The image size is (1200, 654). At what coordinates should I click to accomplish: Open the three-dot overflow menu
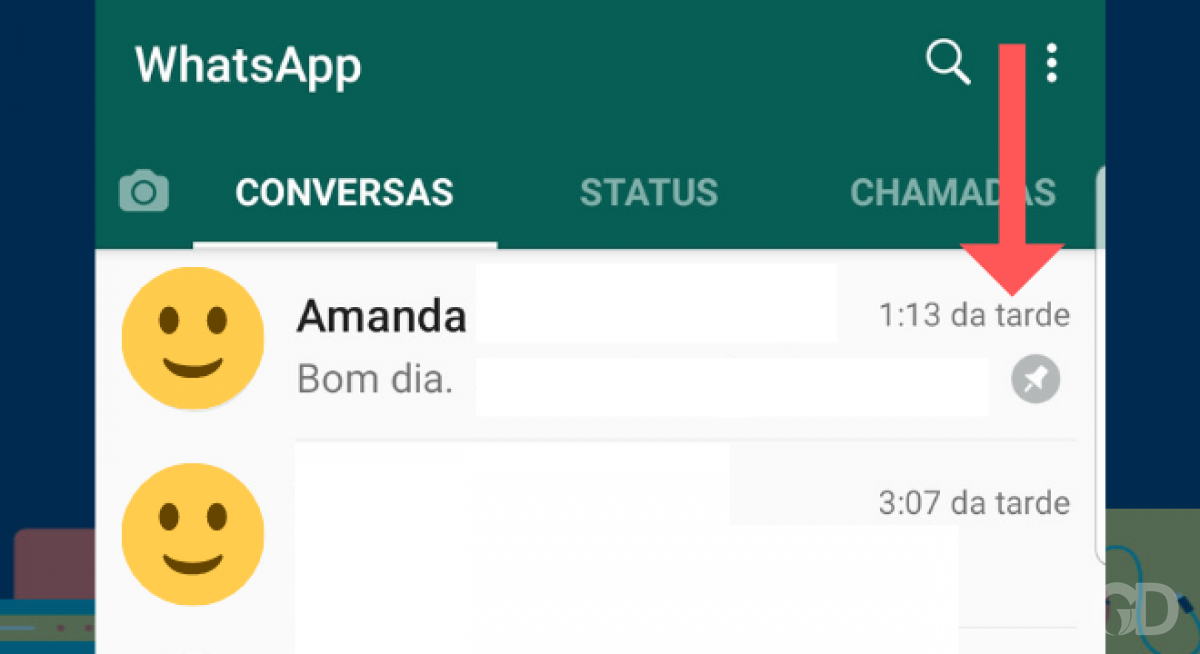1051,63
